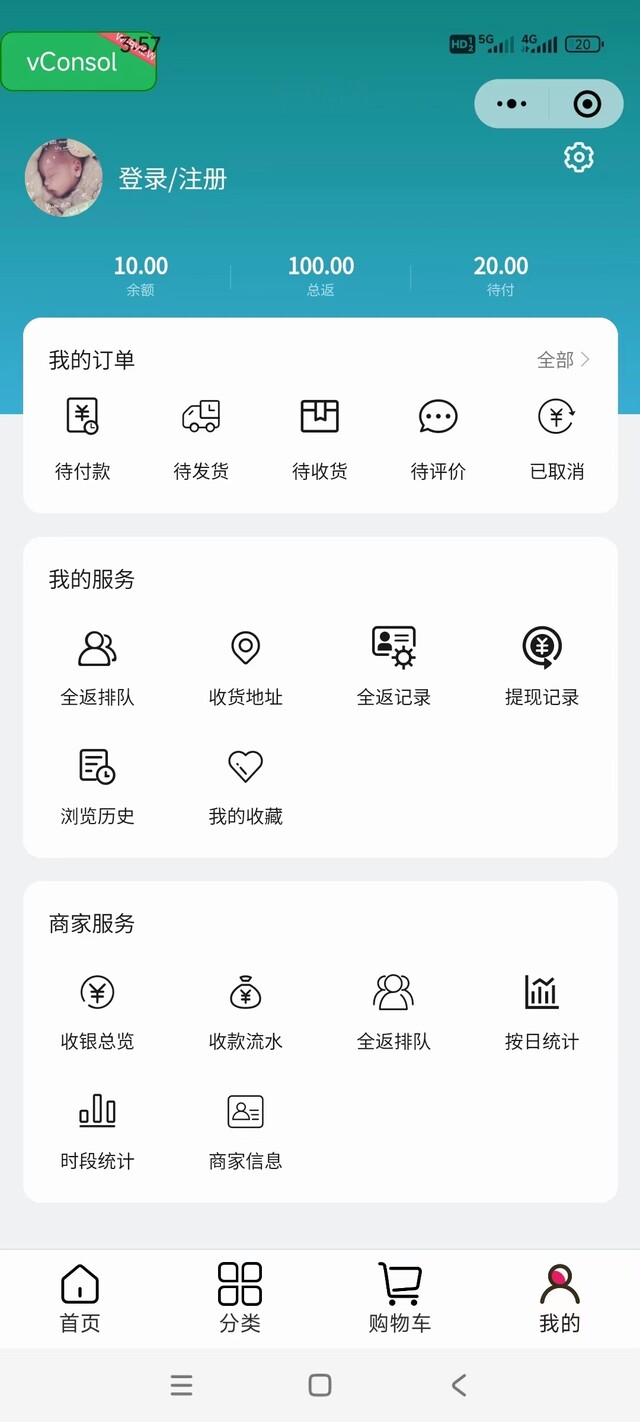The height and width of the screenshot is (1422, 640).
Task: Open the settings gear icon
Action: click(x=579, y=158)
